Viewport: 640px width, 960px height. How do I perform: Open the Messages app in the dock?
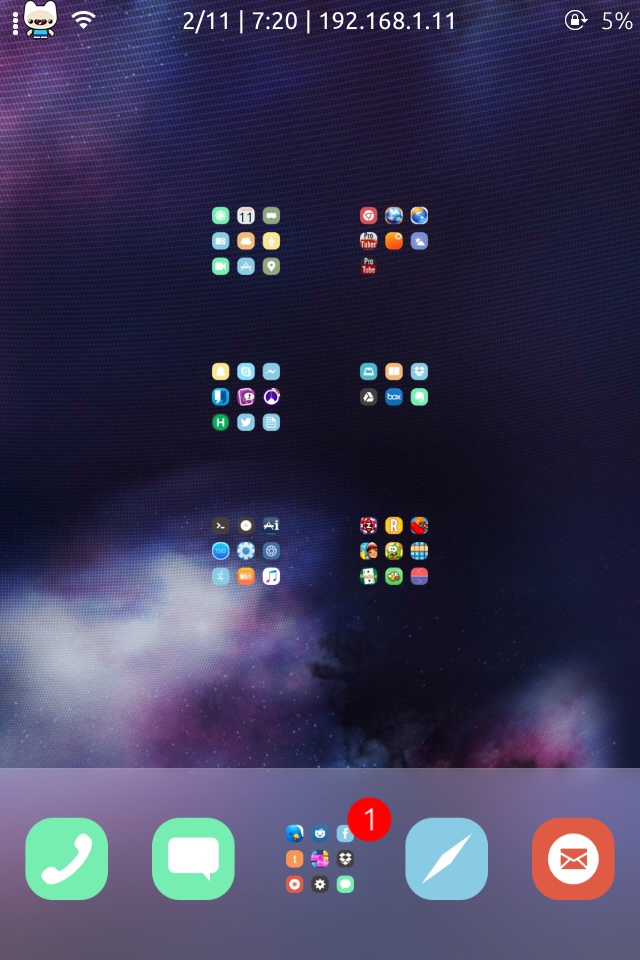(193, 858)
